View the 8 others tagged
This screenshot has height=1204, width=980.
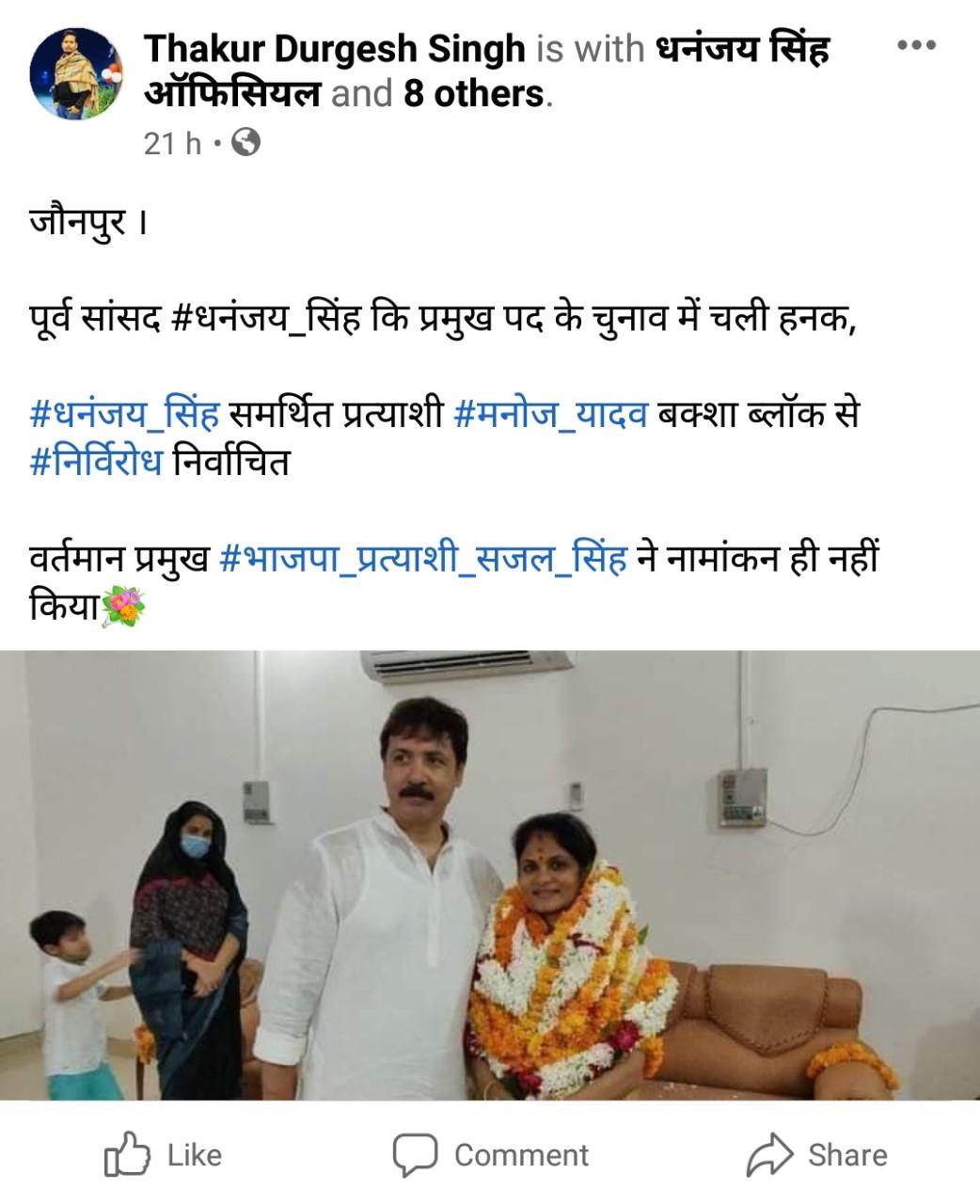pyautogui.click(x=473, y=93)
